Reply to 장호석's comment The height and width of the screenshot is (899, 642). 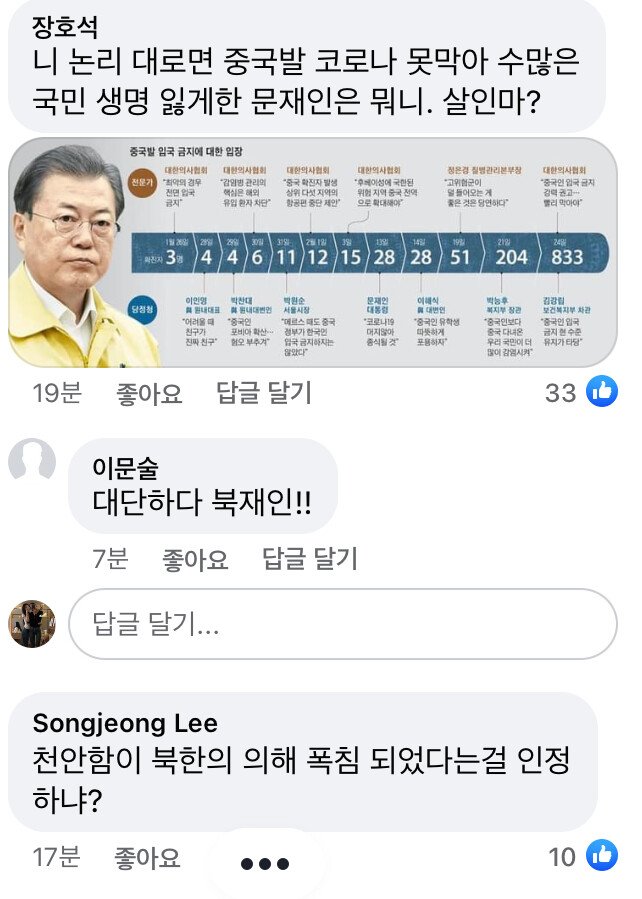[264, 394]
